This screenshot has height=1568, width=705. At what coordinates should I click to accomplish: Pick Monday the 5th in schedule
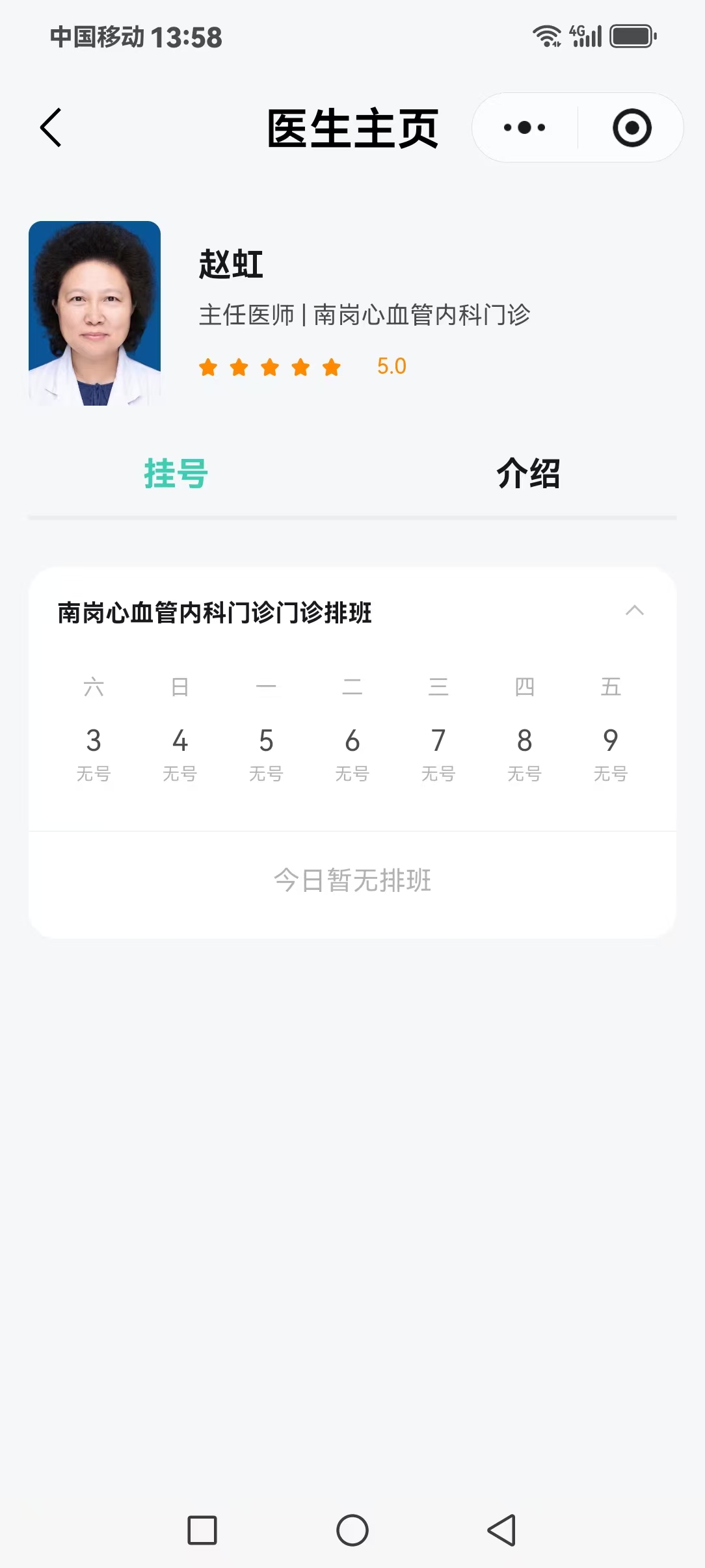[266, 753]
